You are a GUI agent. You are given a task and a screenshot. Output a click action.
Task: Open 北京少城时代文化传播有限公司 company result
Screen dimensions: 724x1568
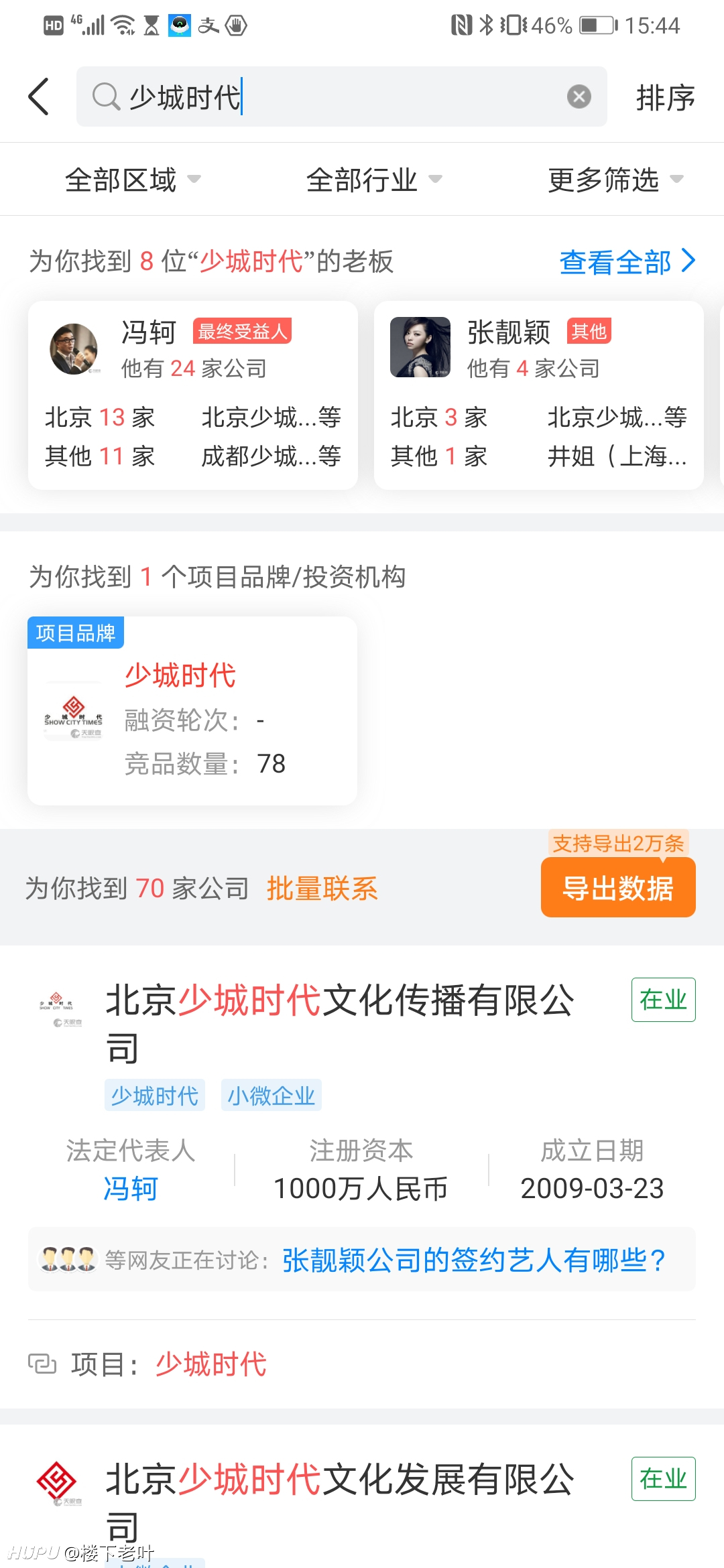point(340,1023)
